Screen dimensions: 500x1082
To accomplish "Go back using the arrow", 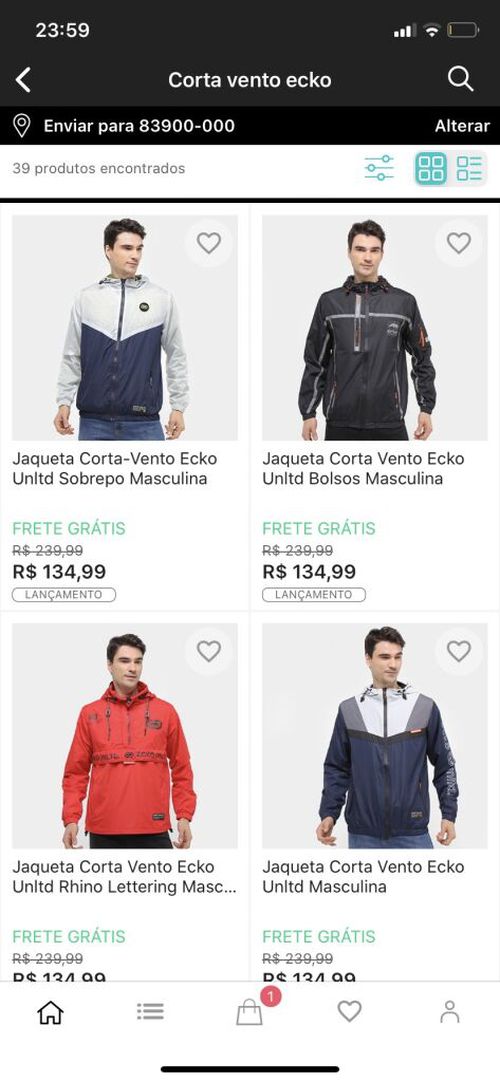I will coord(23,80).
